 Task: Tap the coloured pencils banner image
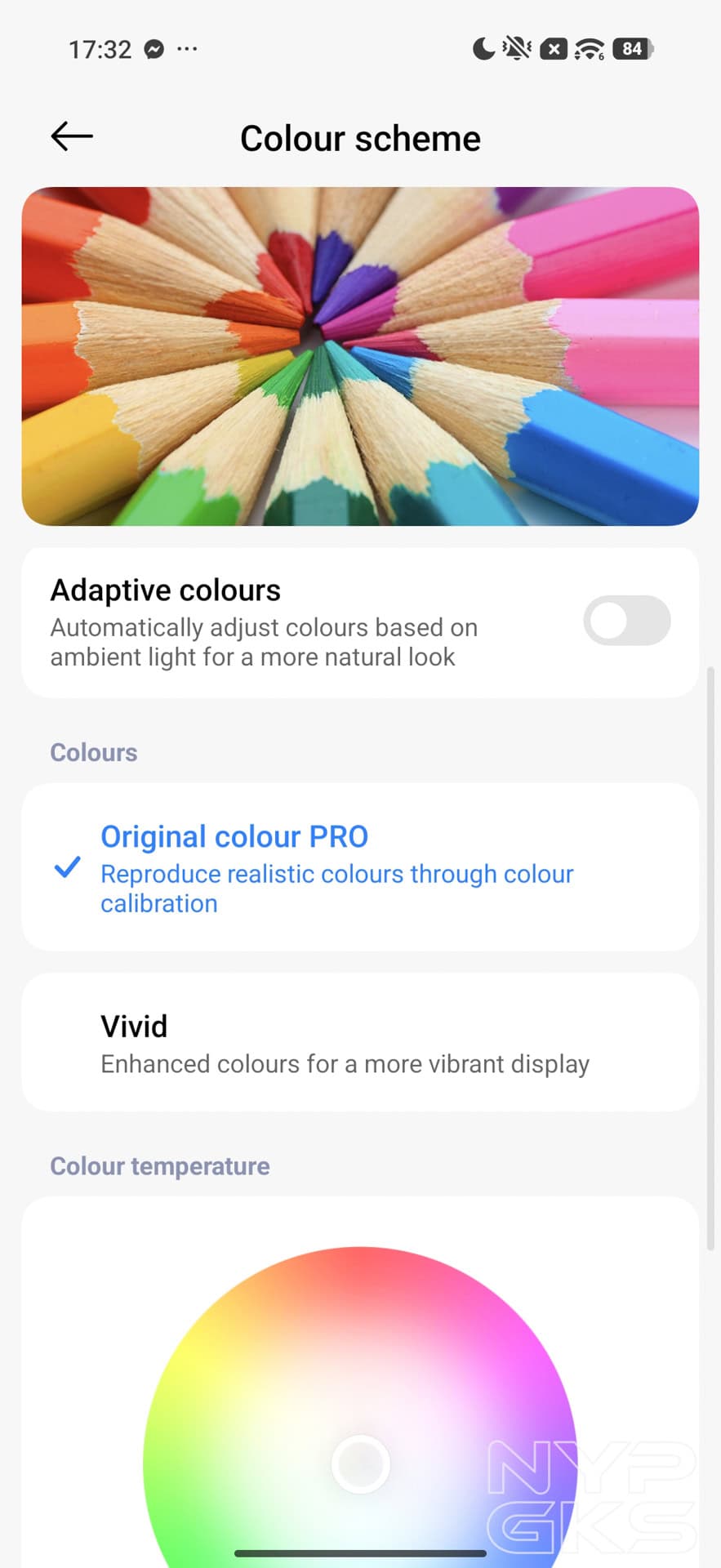tap(360, 355)
